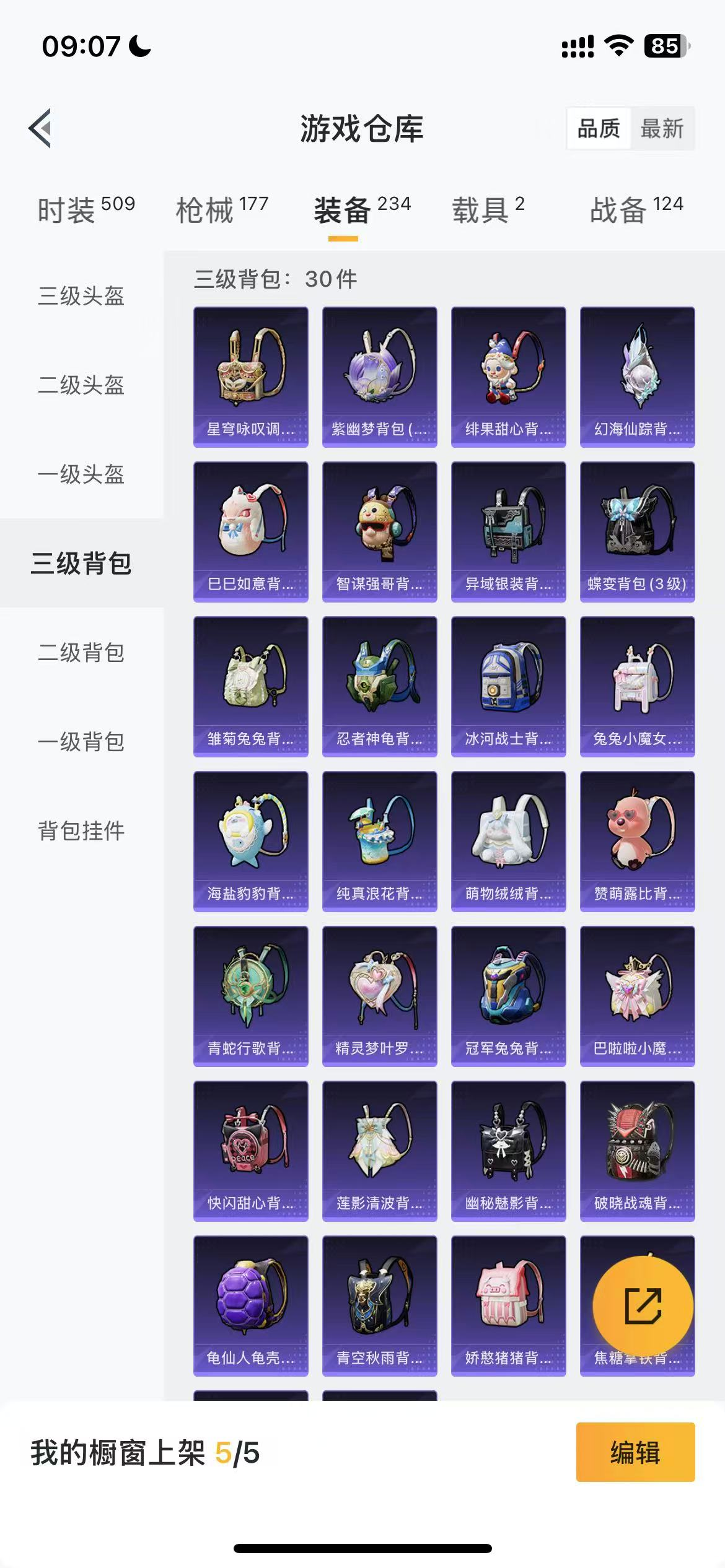View the 海盐豹豹背 backpack tile
The width and height of the screenshot is (725, 1568).
(250, 841)
